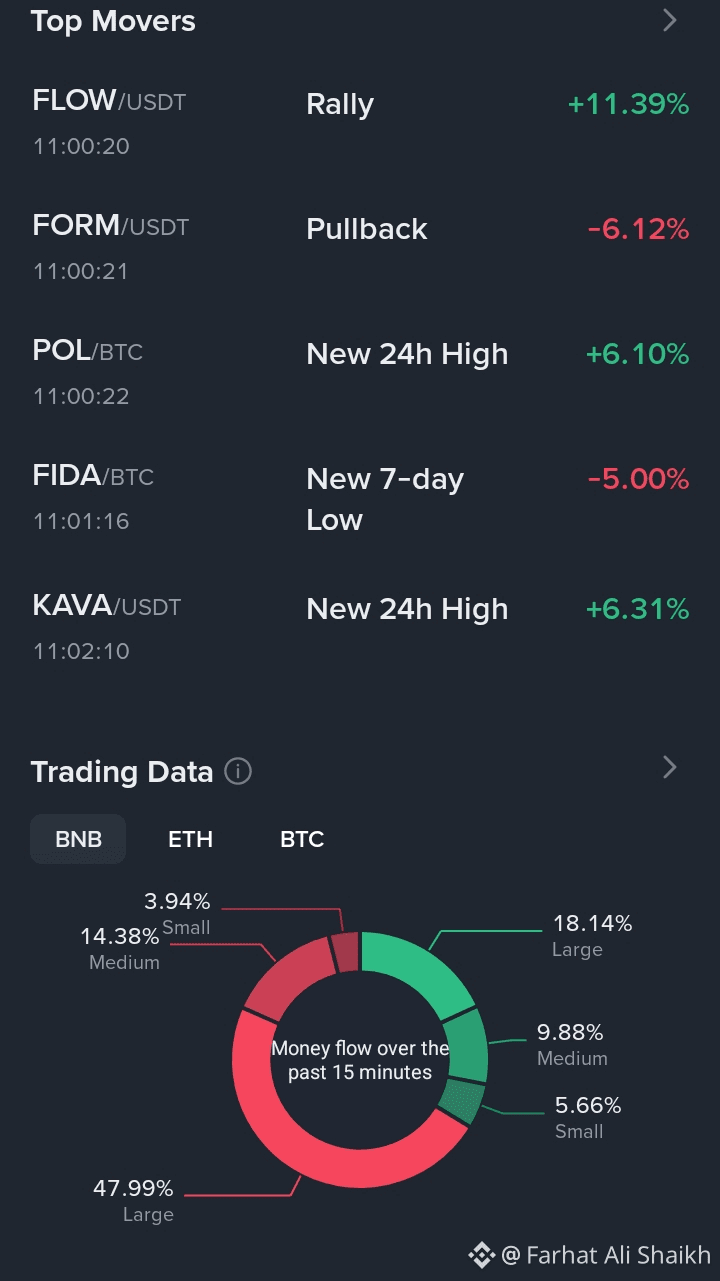This screenshot has height=1281, width=720.
Task: Switch to the ETH trading data tab
Action: (x=190, y=839)
